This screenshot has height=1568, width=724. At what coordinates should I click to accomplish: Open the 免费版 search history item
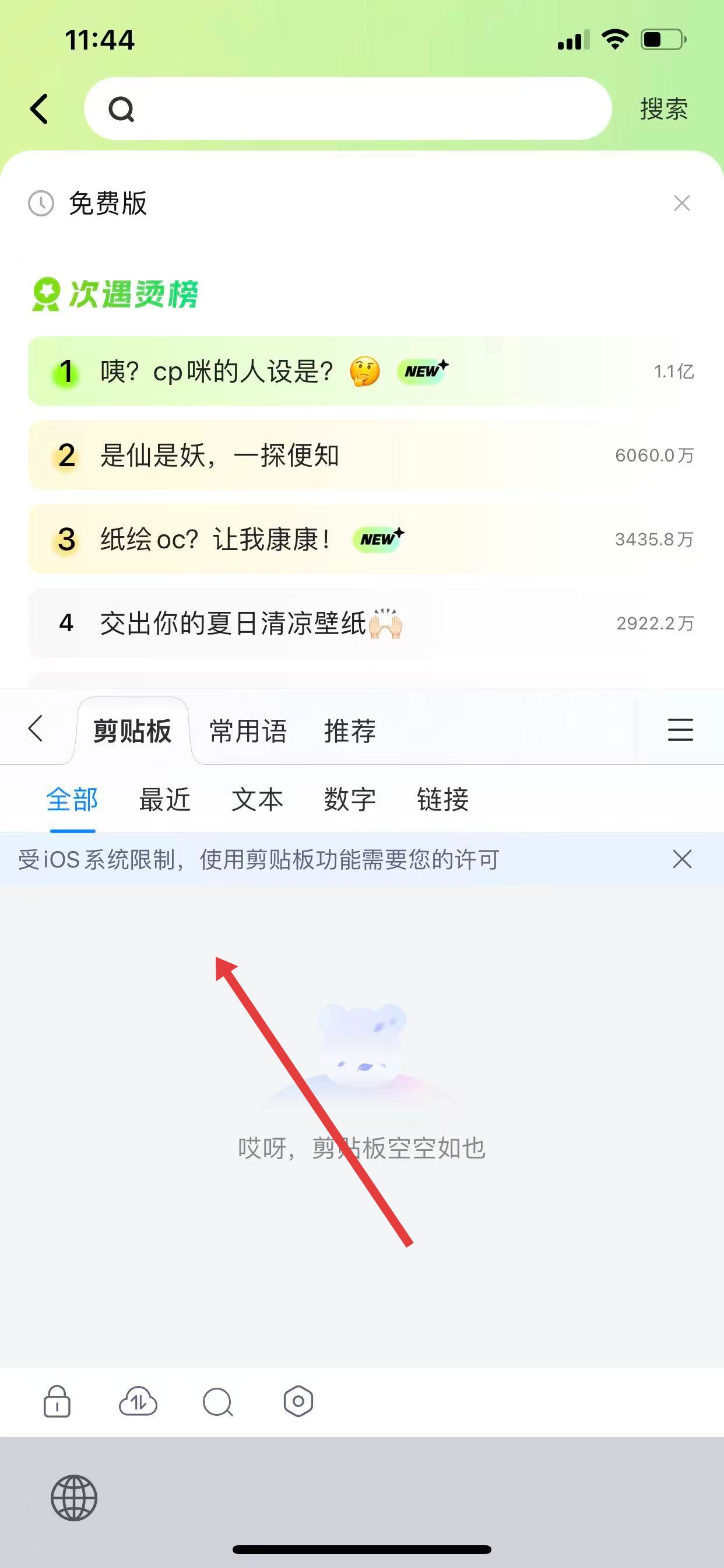click(108, 204)
